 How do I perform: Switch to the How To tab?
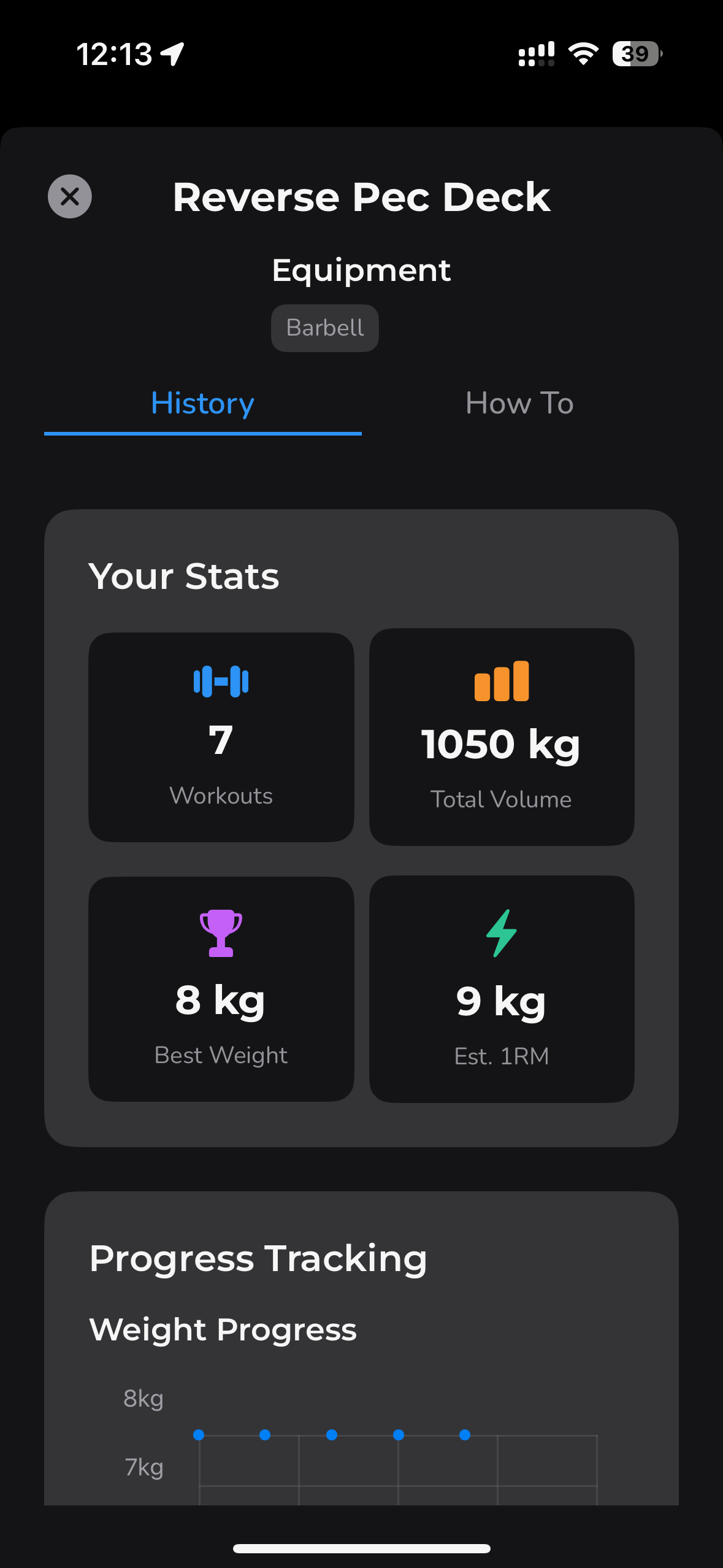pyautogui.click(x=518, y=404)
